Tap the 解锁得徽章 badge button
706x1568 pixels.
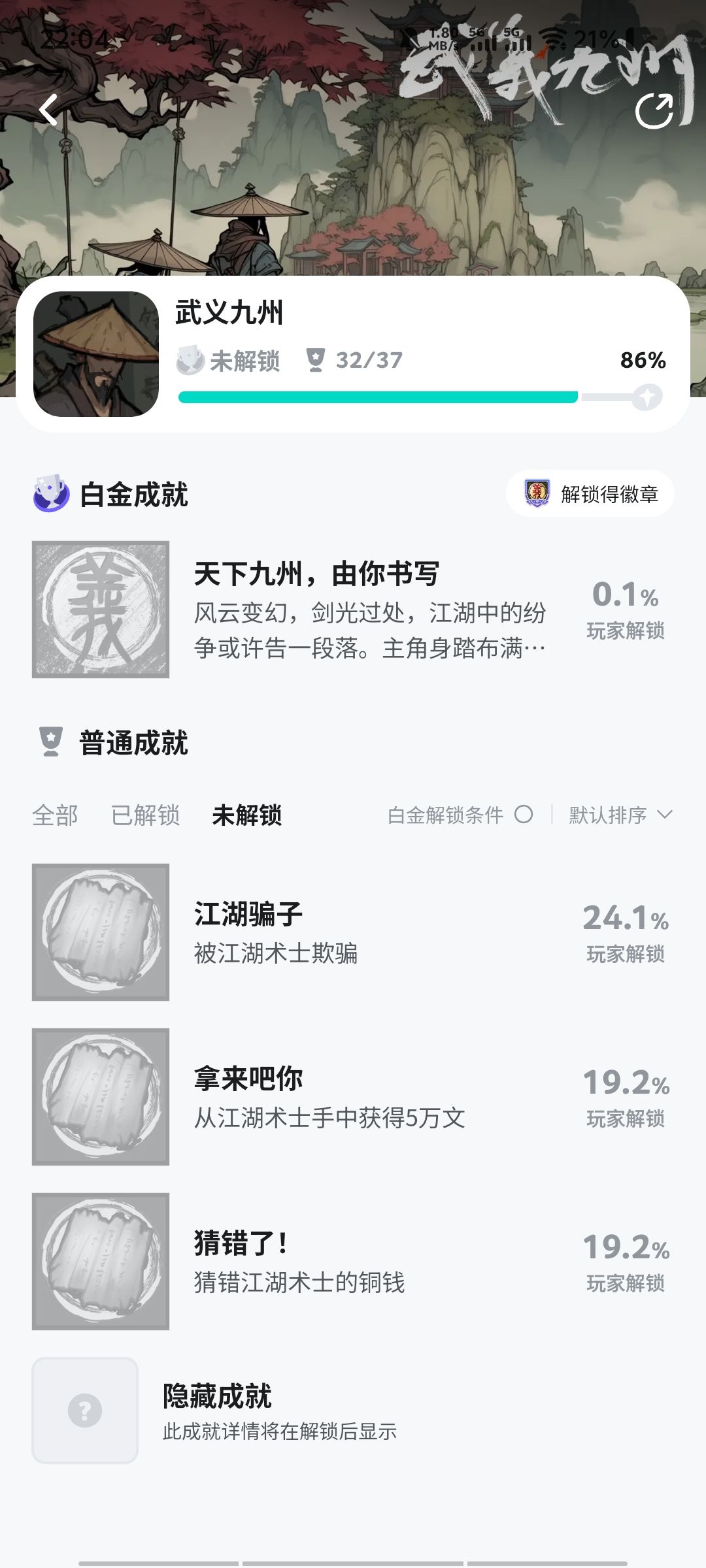pos(590,494)
